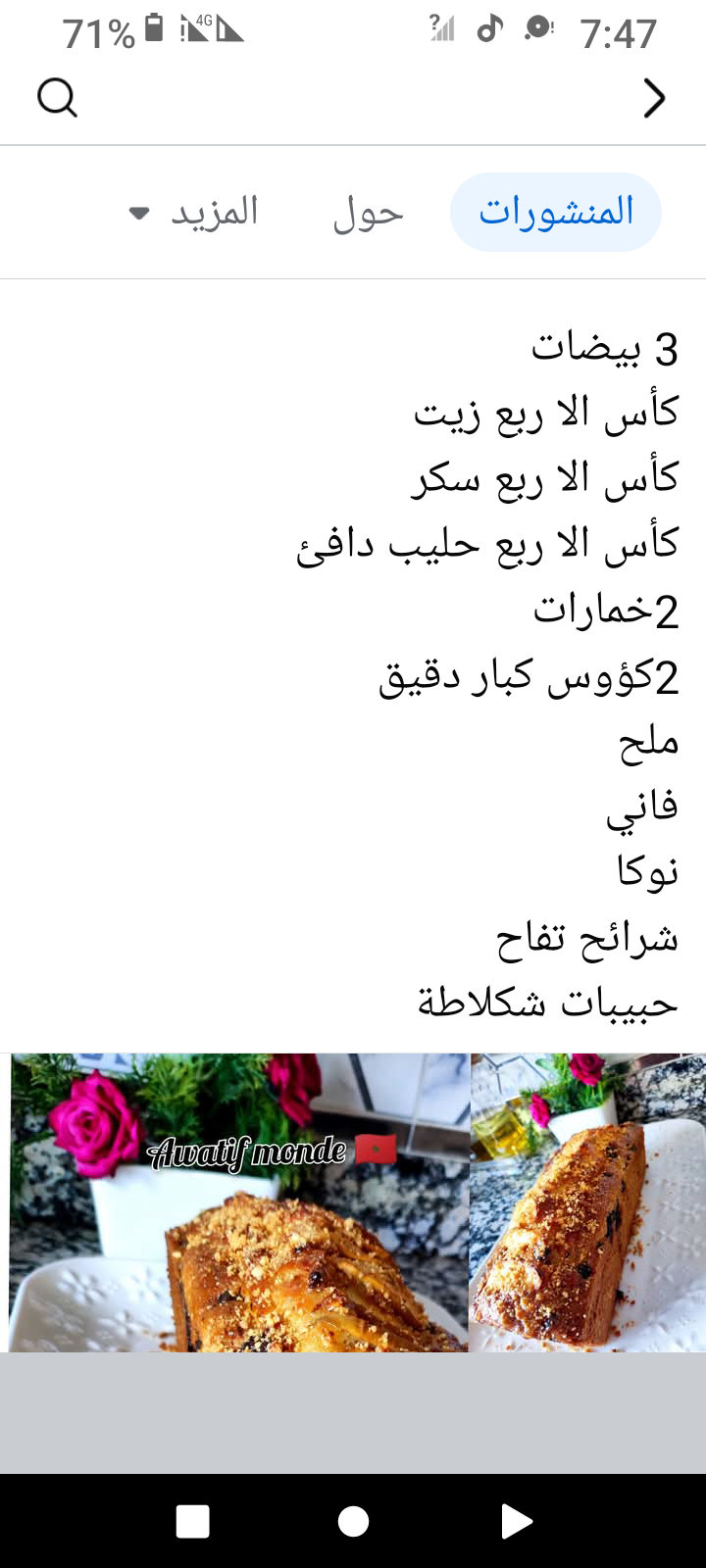Open the search magnifier icon

pos(57,98)
